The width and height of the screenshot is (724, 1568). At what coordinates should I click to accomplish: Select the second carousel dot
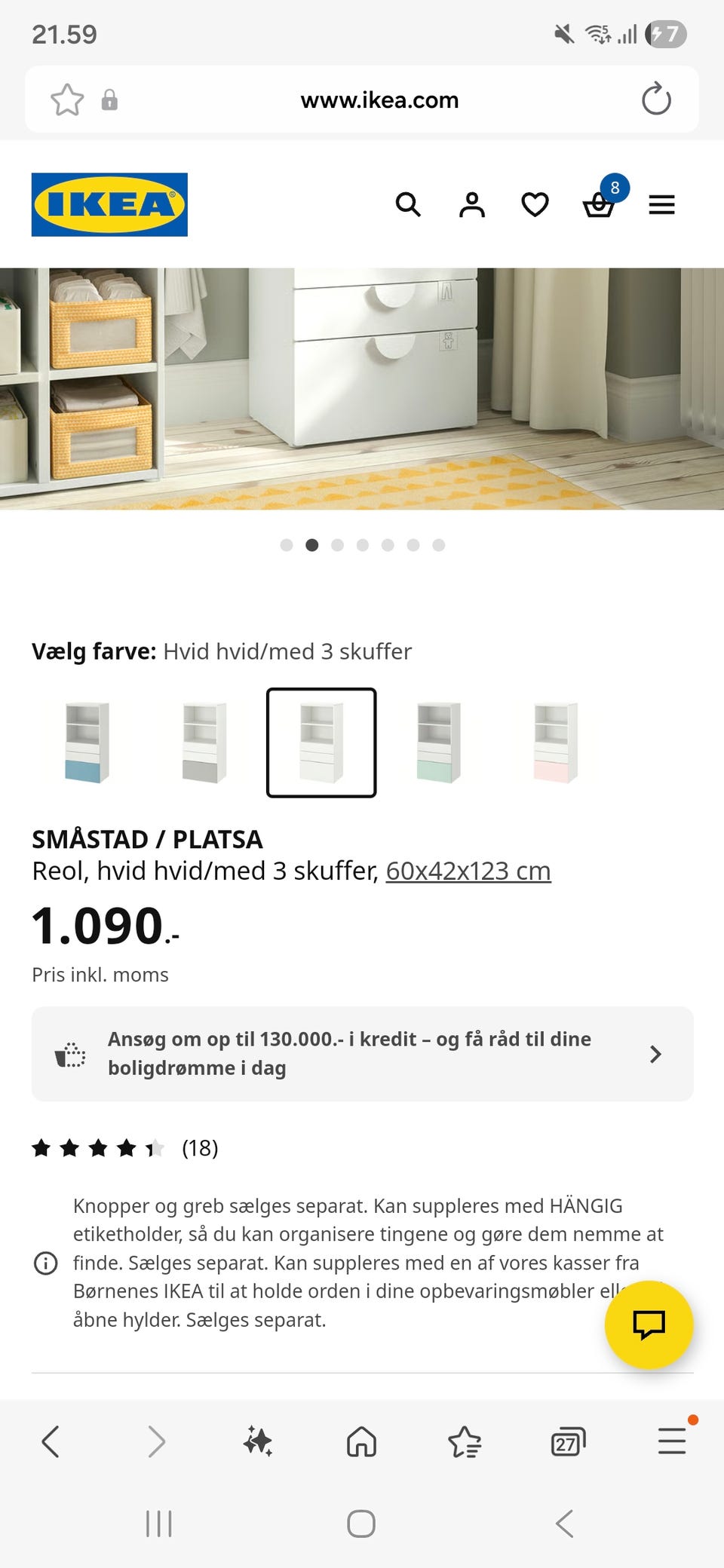pyautogui.click(x=312, y=544)
